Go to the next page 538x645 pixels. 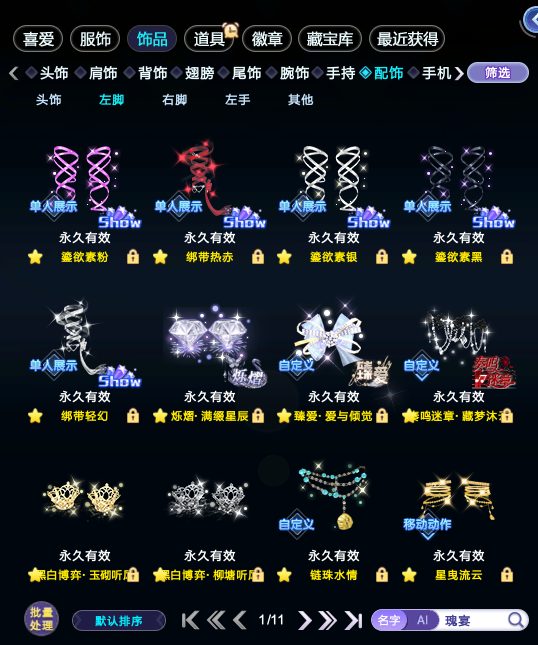(304, 620)
